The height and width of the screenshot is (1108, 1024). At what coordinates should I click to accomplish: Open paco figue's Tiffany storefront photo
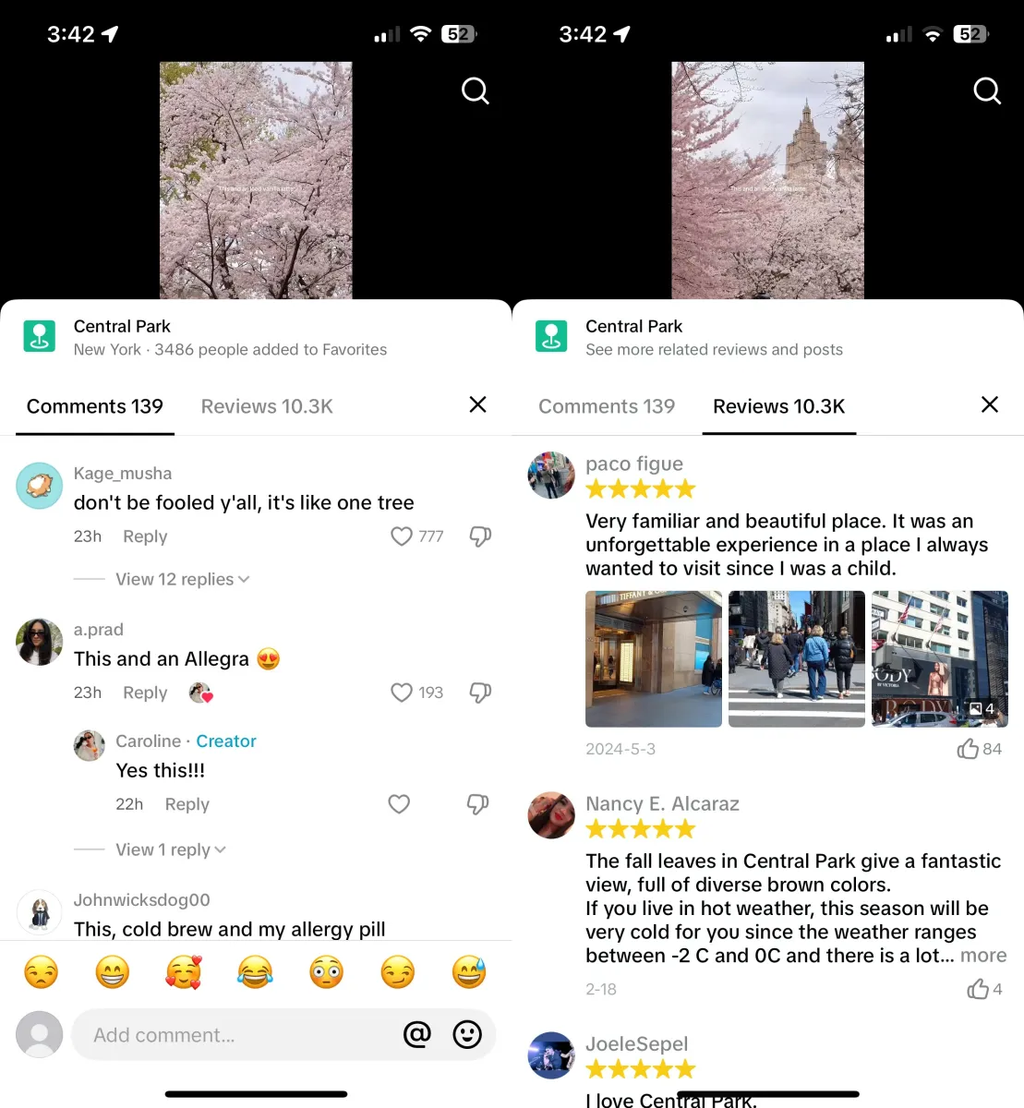[653, 658]
